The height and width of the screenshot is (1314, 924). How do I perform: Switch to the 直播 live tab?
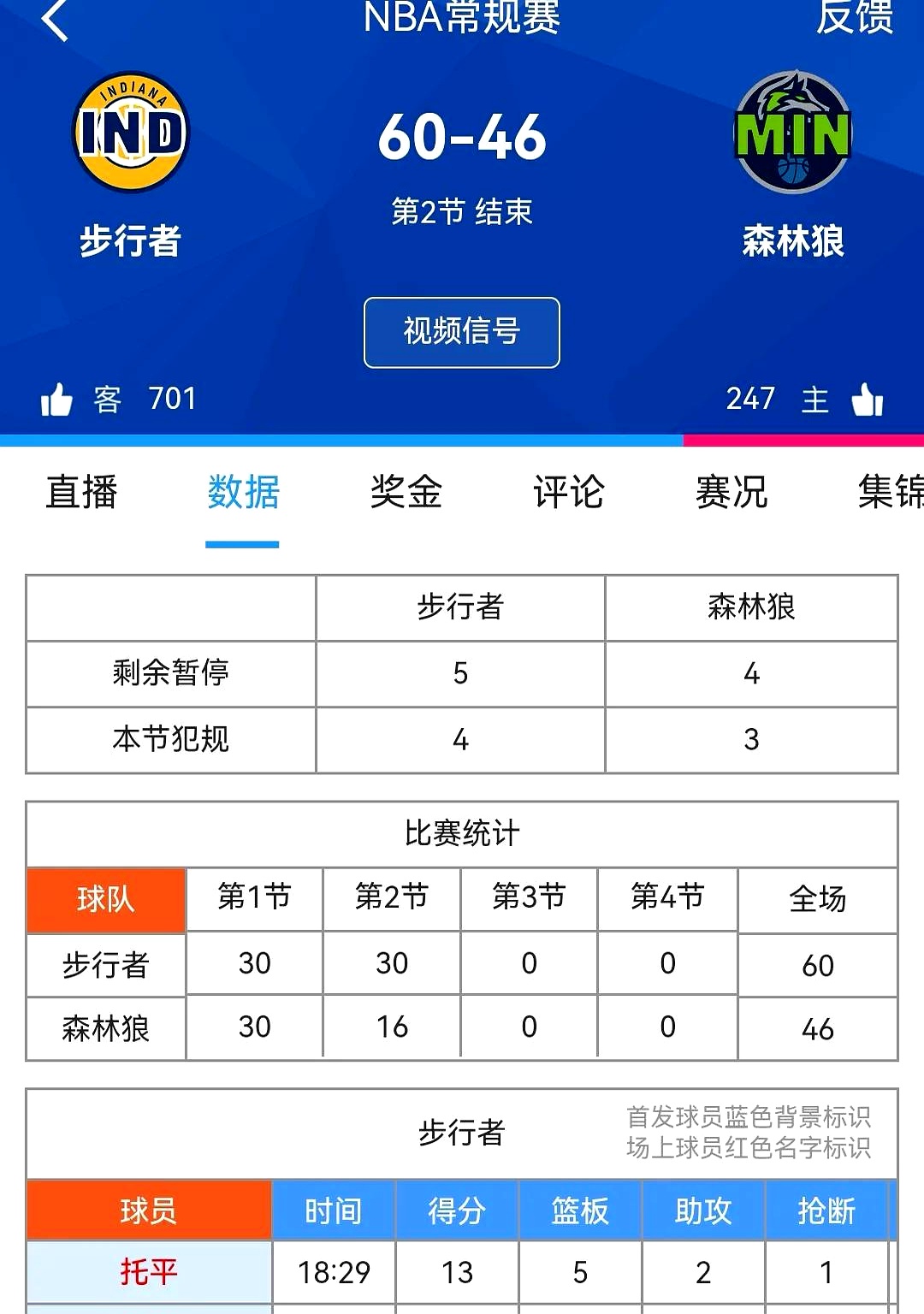pos(83,493)
